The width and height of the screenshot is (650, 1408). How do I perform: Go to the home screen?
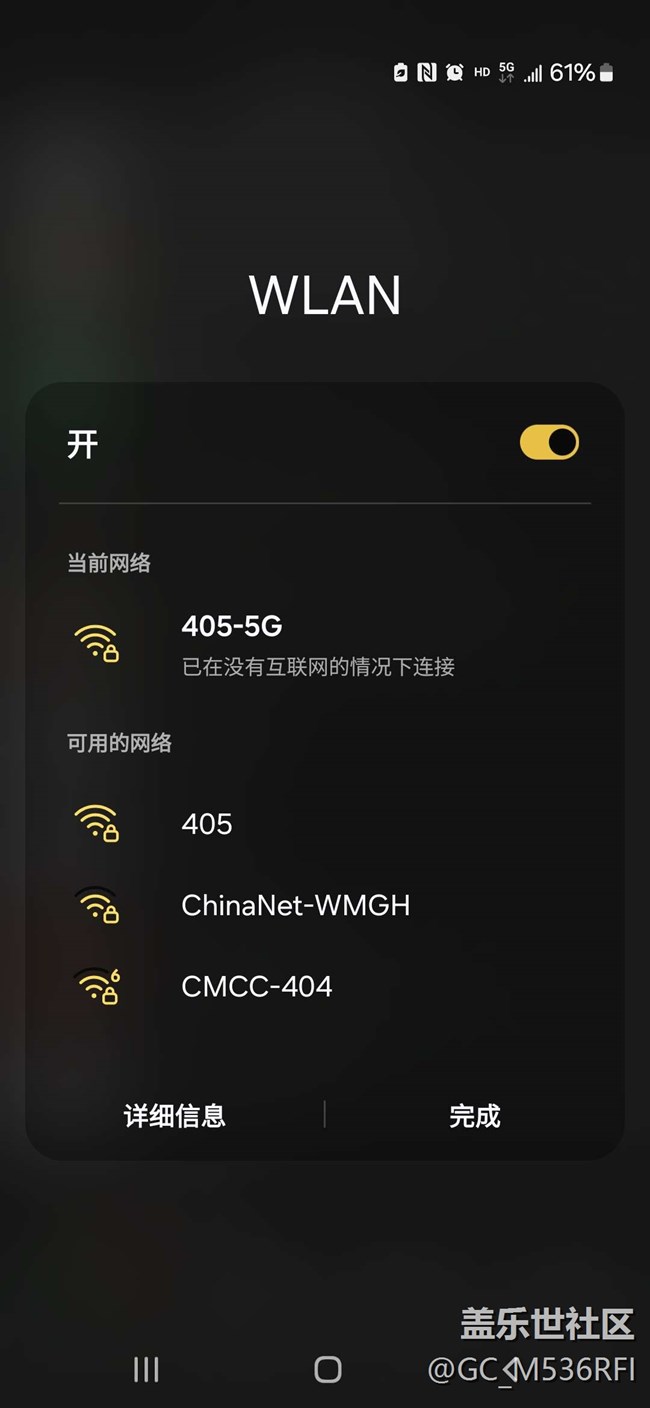(327, 1369)
